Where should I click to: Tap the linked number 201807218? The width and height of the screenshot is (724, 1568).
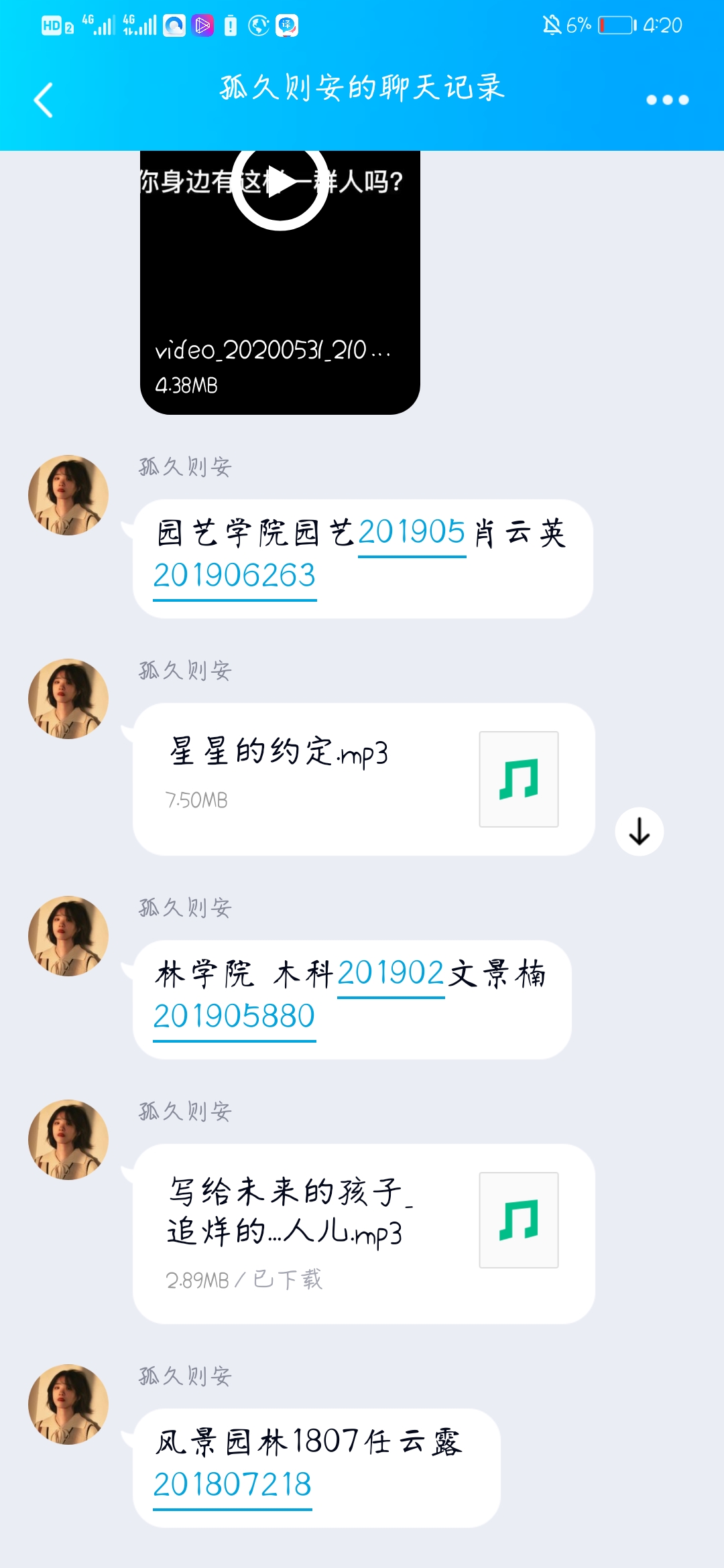coord(233,1485)
